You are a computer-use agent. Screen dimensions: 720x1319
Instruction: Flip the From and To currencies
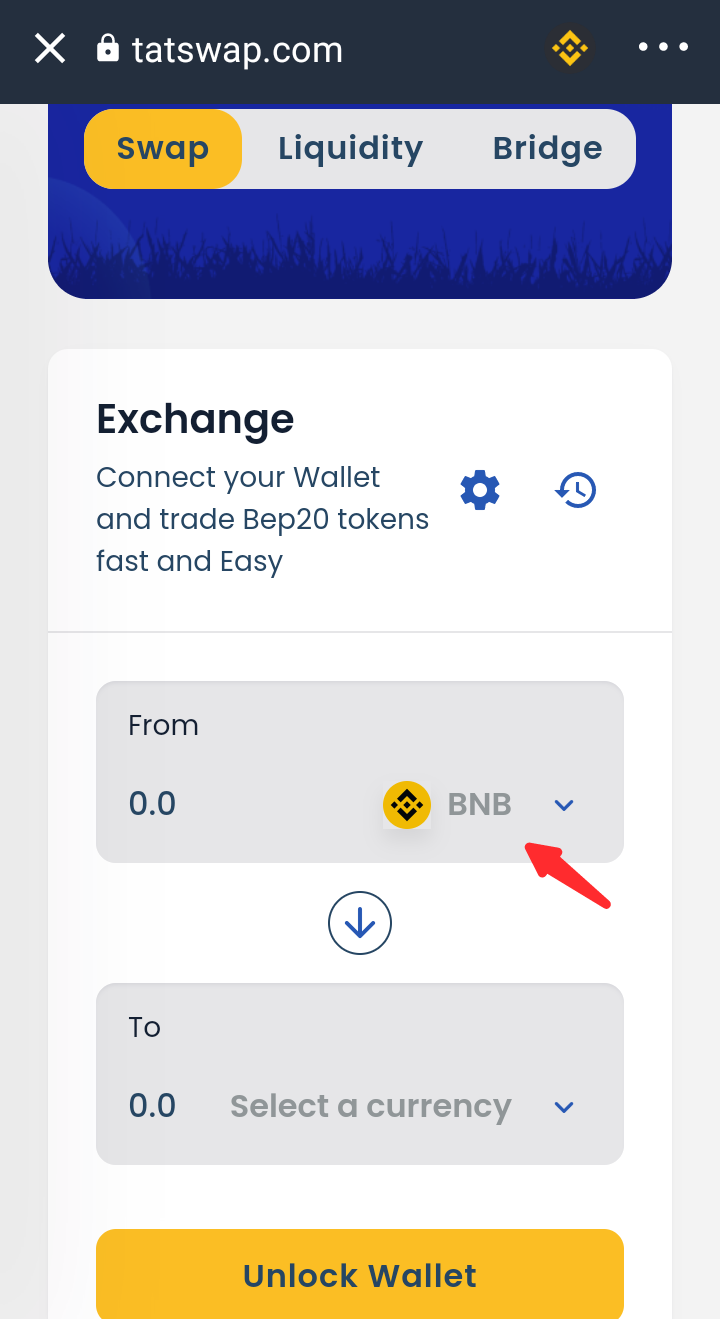coord(360,923)
